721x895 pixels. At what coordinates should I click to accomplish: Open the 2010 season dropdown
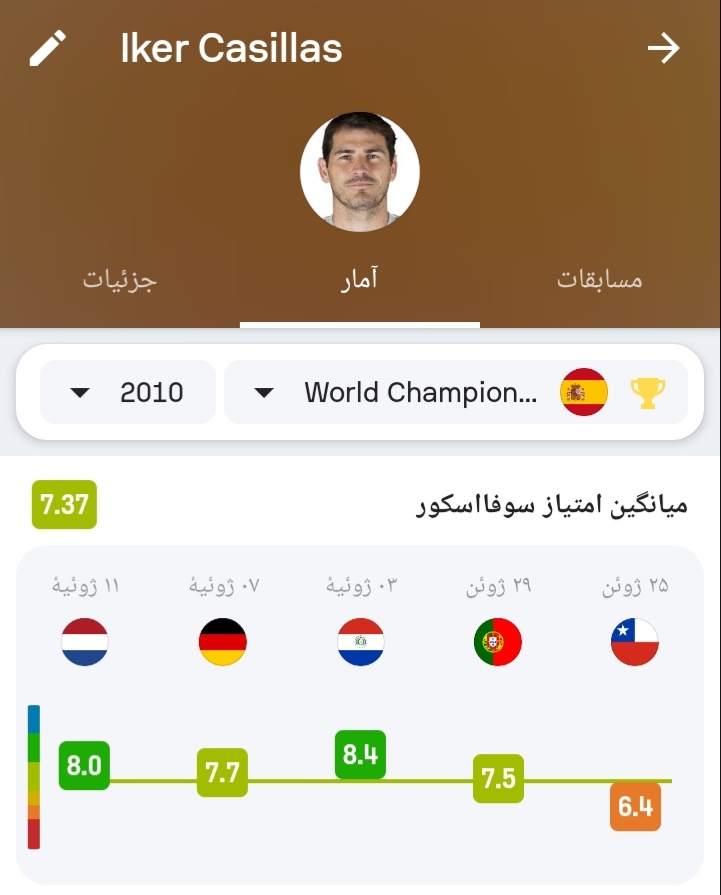click(x=127, y=392)
